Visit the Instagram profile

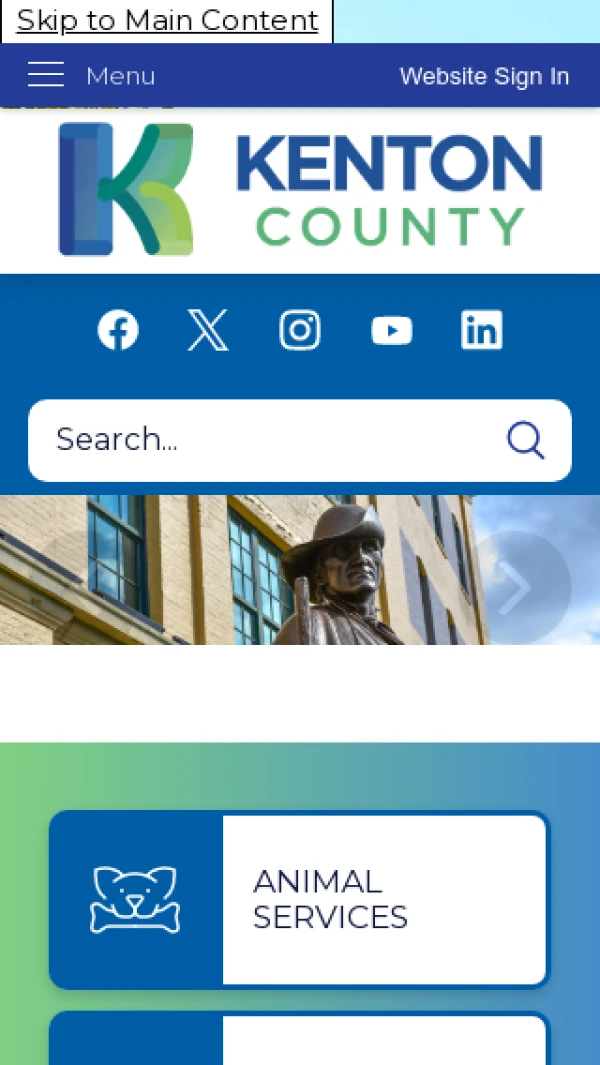(x=300, y=330)
